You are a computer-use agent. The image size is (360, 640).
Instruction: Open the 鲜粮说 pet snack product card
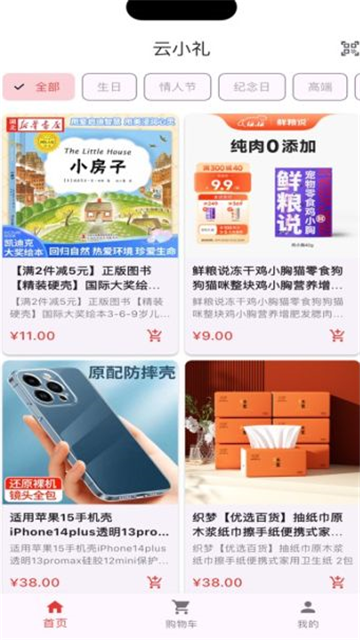pos(272,234)
